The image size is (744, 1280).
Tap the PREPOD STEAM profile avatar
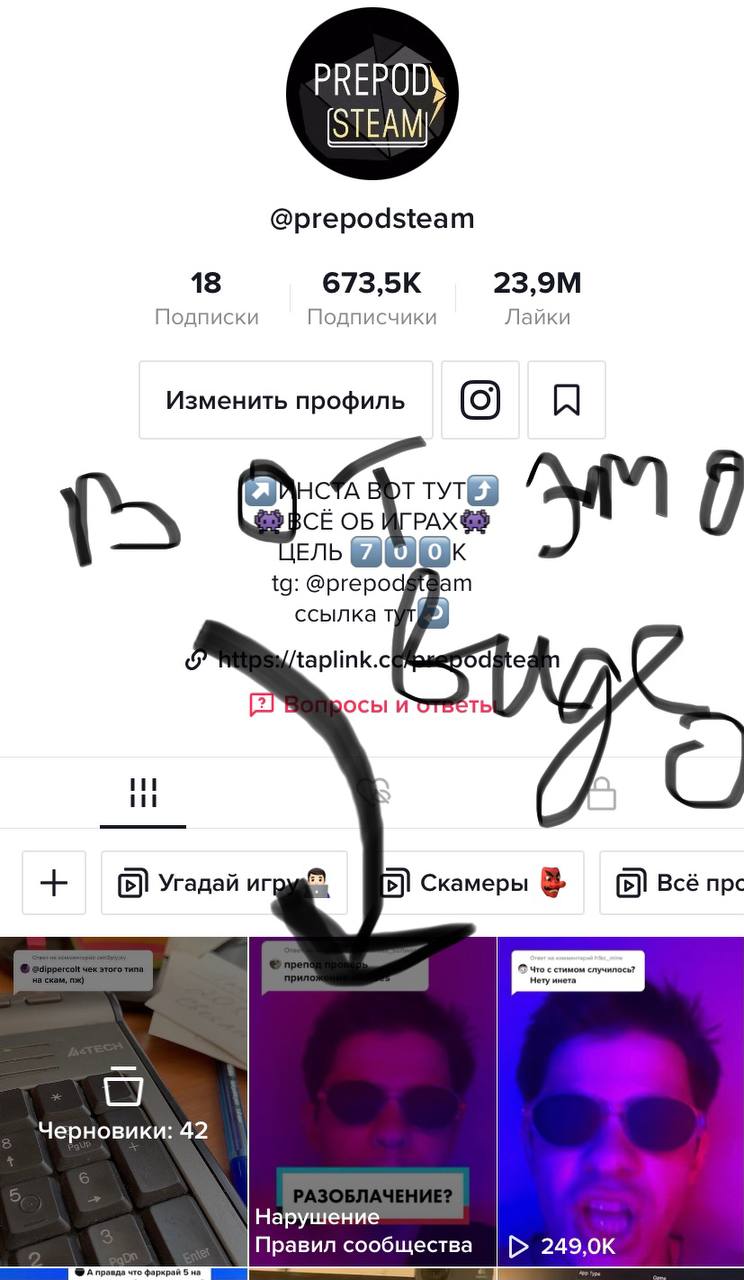click(372, 93)
